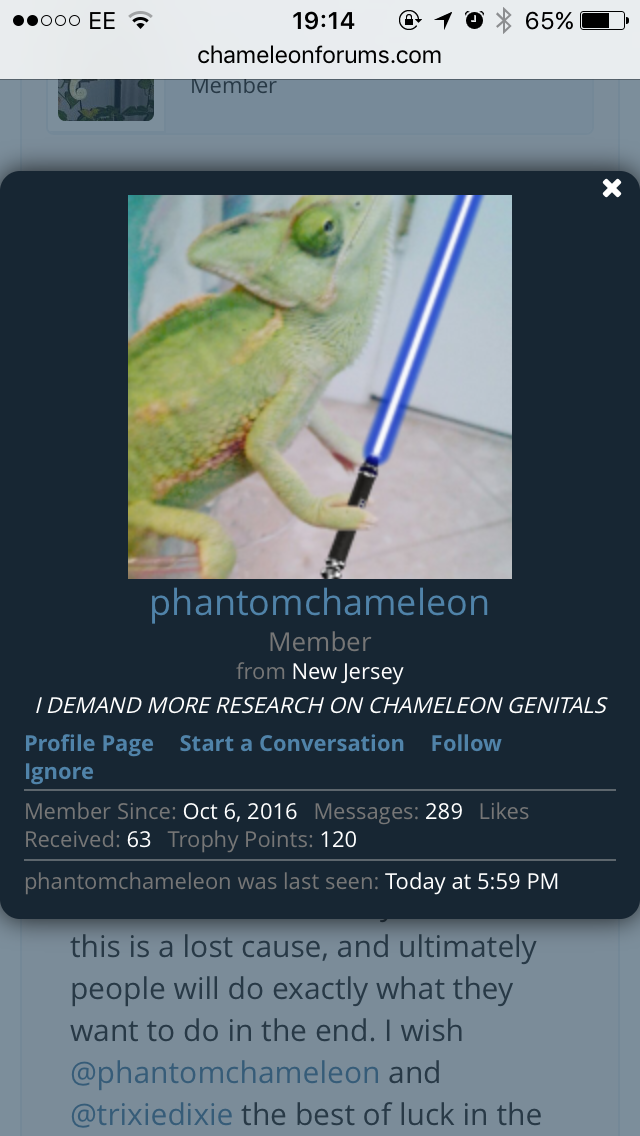
Task: Open the @trixiedixie mention in the post
Action: pos(151,1114)
